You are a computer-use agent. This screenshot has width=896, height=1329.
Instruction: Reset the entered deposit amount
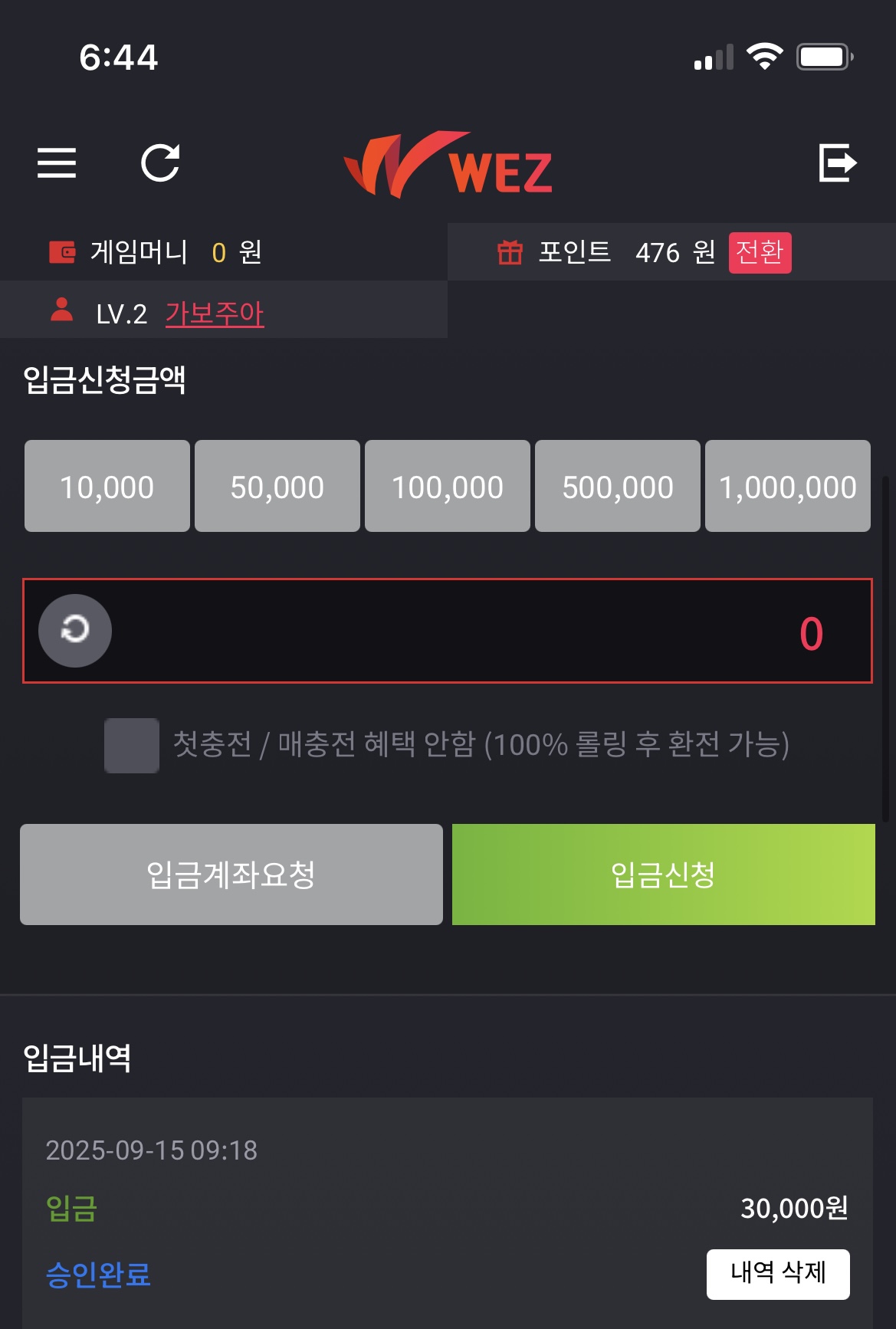(x=75, y=630)
